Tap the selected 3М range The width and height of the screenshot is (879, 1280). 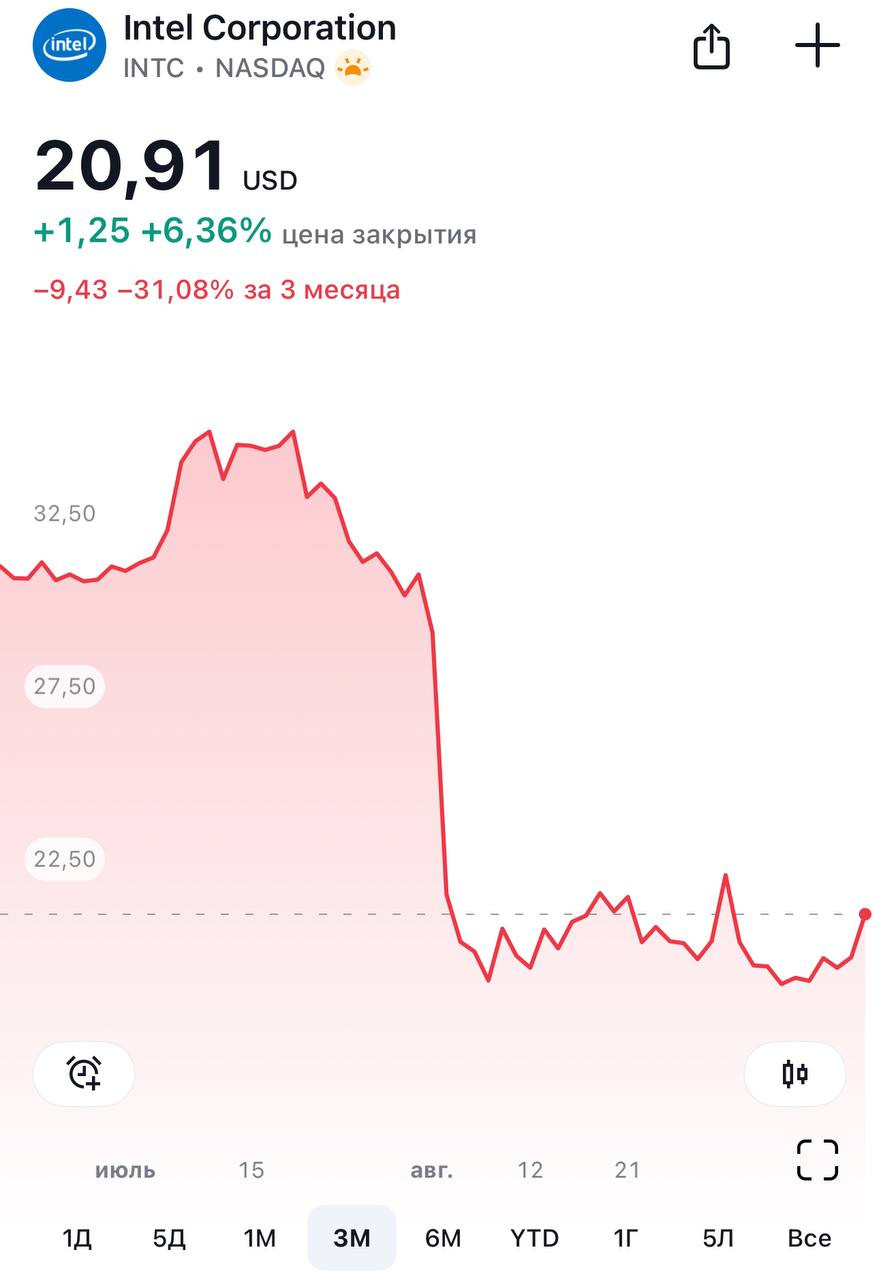[x=351, y=1238]
